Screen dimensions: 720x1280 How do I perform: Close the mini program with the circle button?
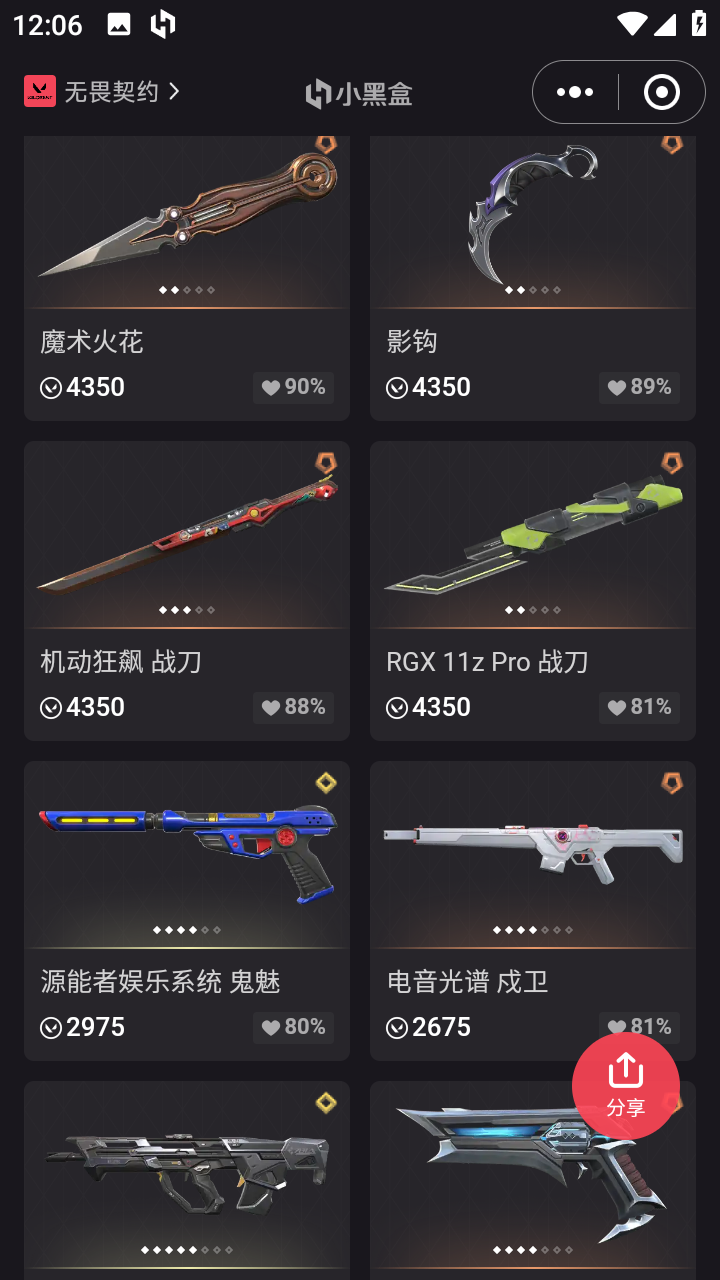click(661, 92)
